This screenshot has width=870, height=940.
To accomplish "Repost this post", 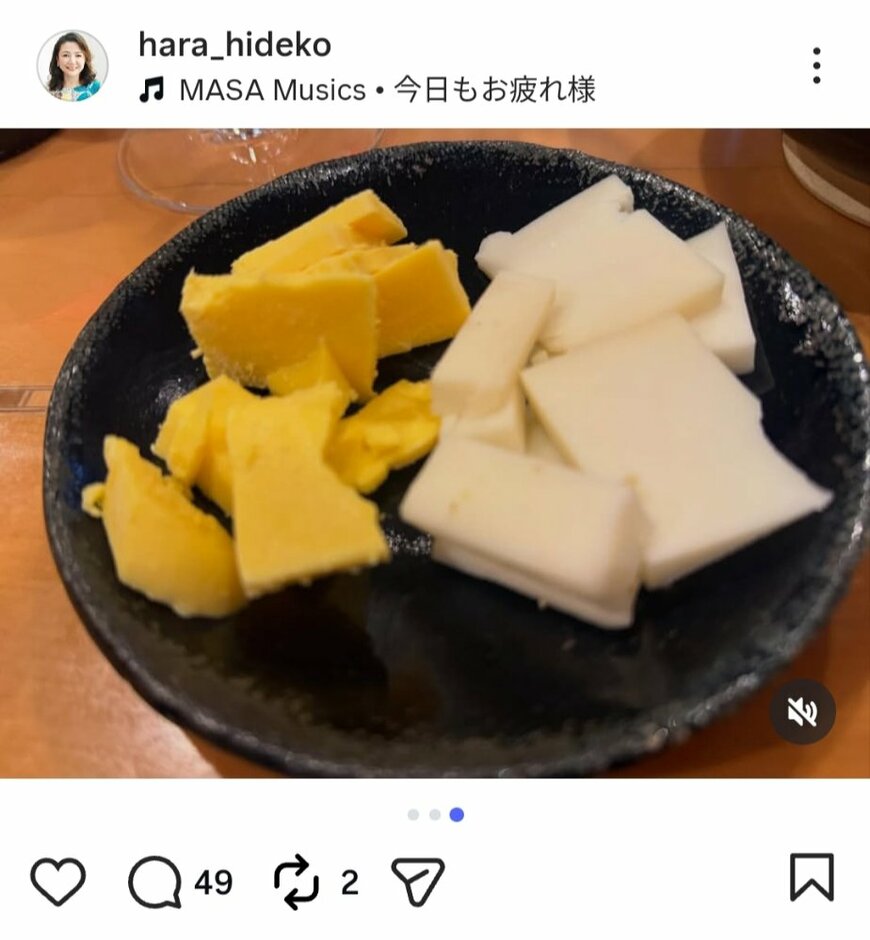I will click(296, 883).
